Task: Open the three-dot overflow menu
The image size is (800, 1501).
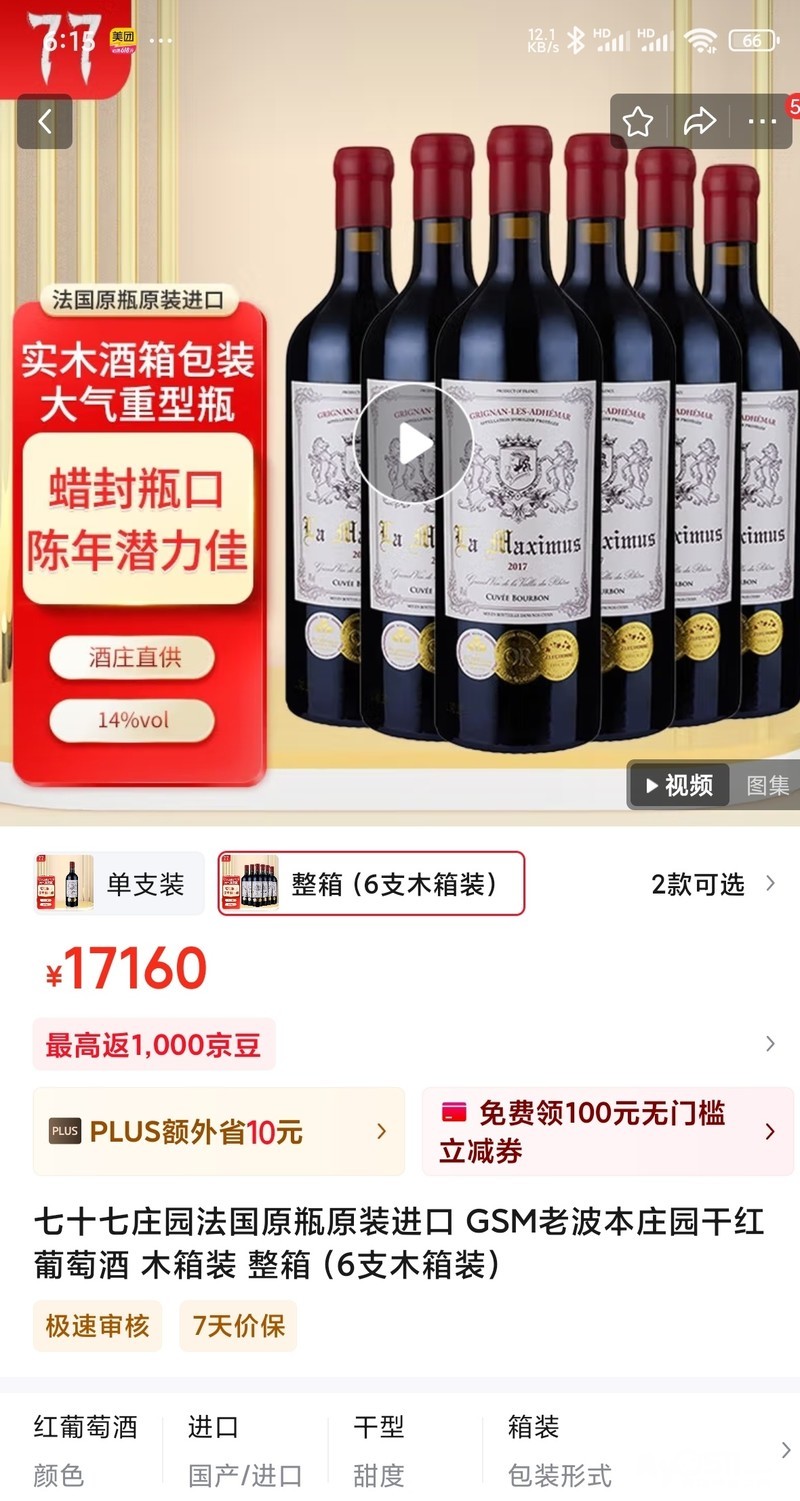Action: pos(762,122)
